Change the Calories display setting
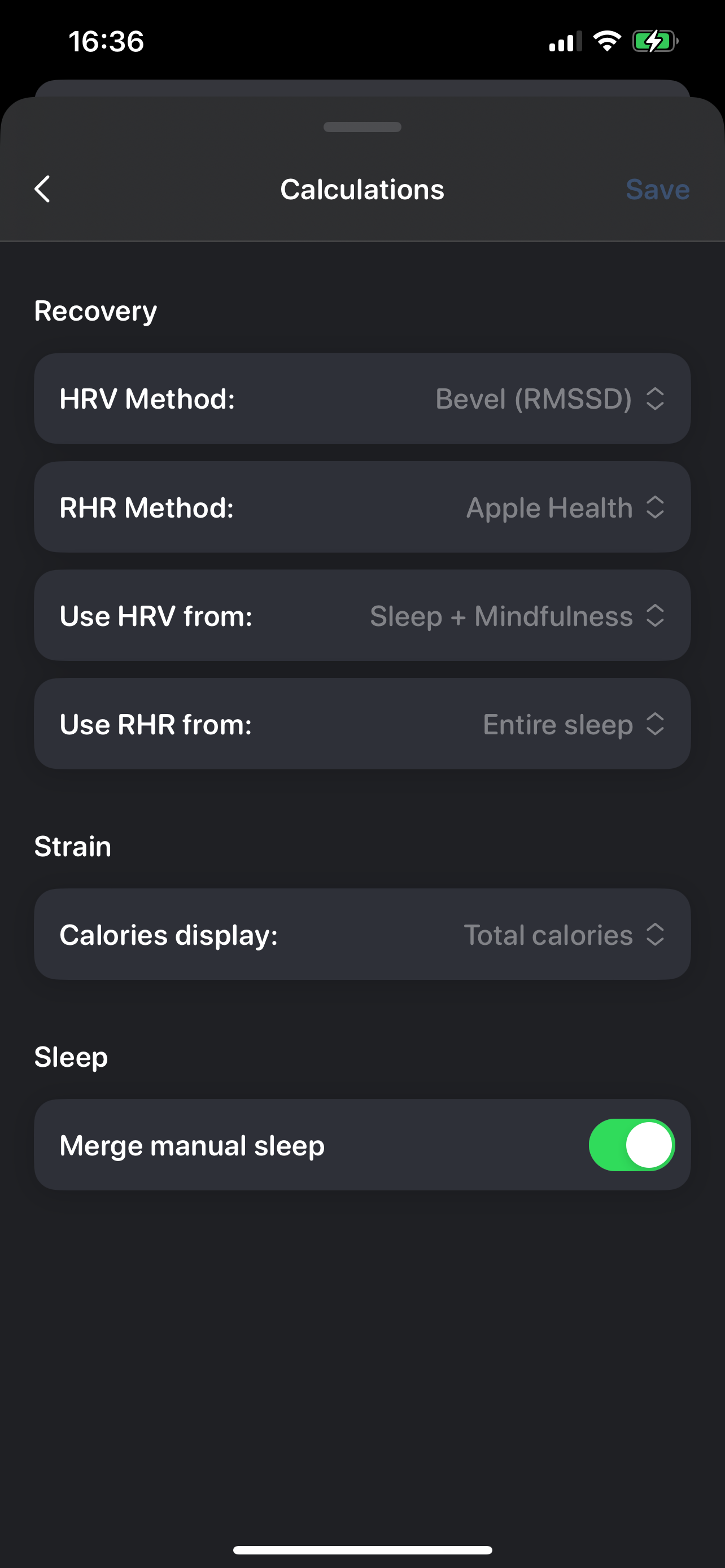725x1568 pixels. coord(362,934)
